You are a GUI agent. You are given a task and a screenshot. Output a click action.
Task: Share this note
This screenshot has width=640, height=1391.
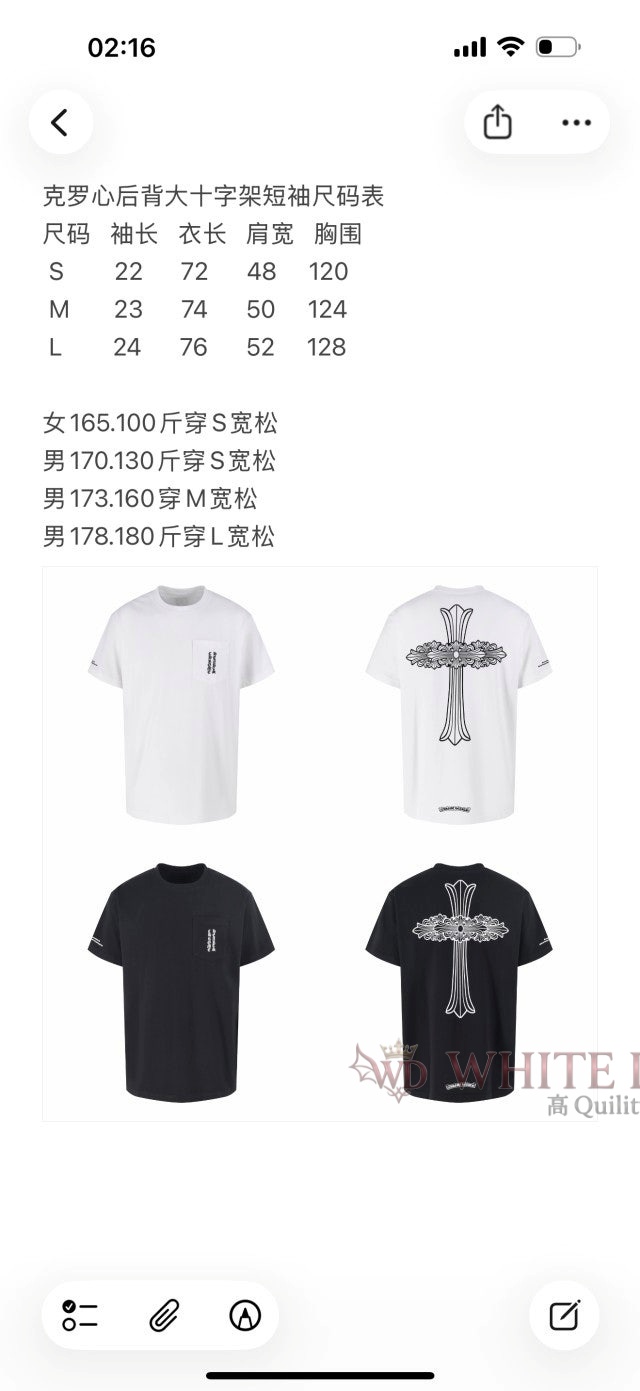tap(497, 123)
